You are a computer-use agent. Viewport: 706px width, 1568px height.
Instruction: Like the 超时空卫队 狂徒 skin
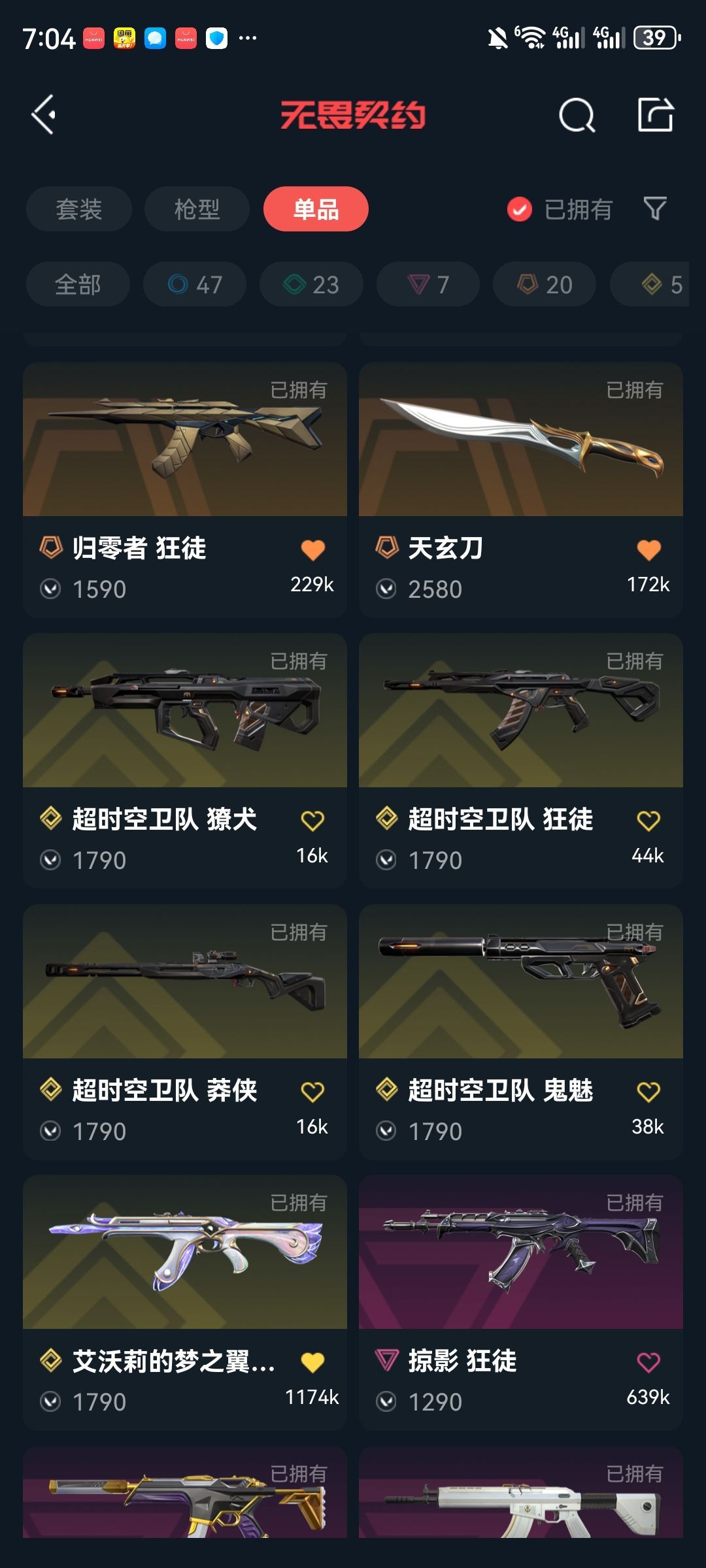click(648, 821)
